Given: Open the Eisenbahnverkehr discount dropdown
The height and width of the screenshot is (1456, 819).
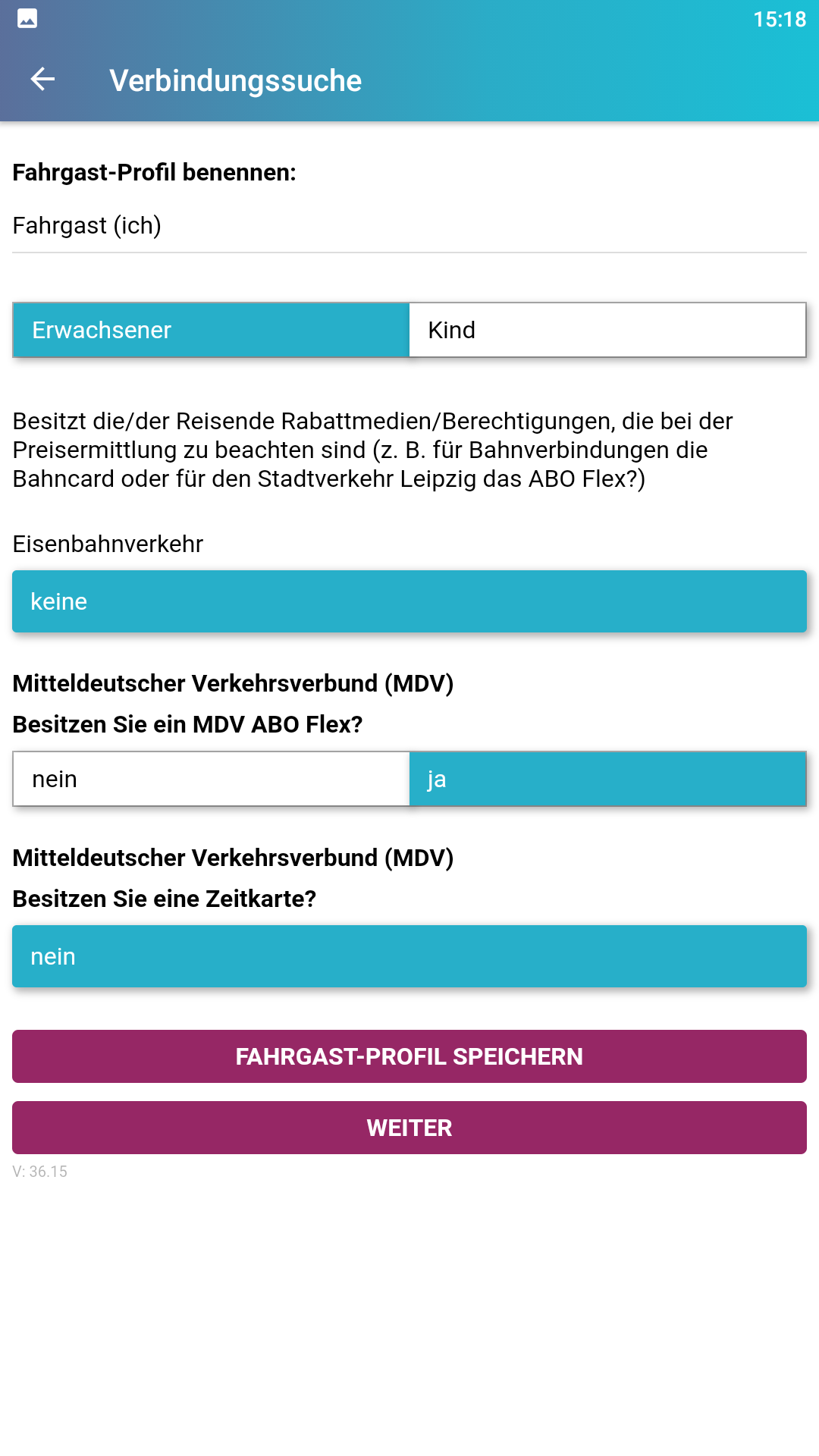Looking at the screenshot, I should coord(409,601).
